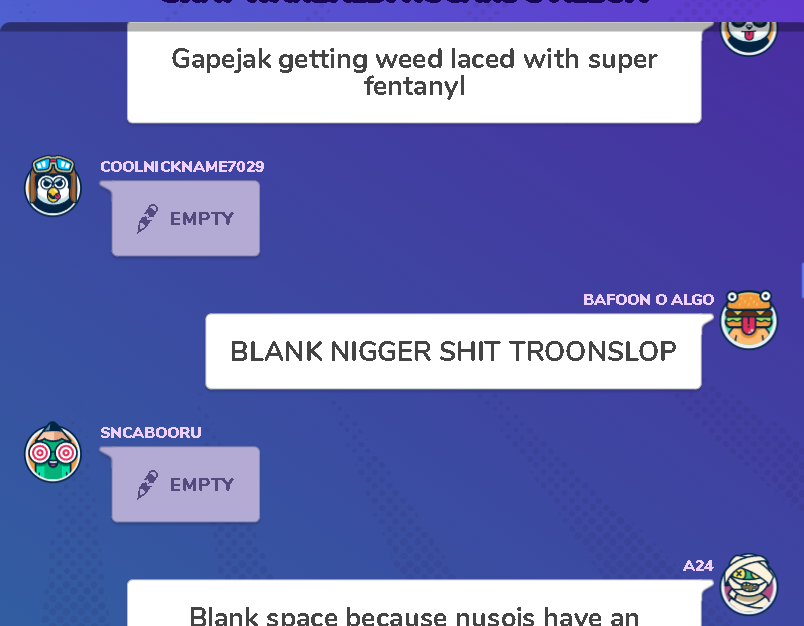Tap the scrollbar thumb on the right edge
Viewport: 804px width, 626px height.
[801, 281]
